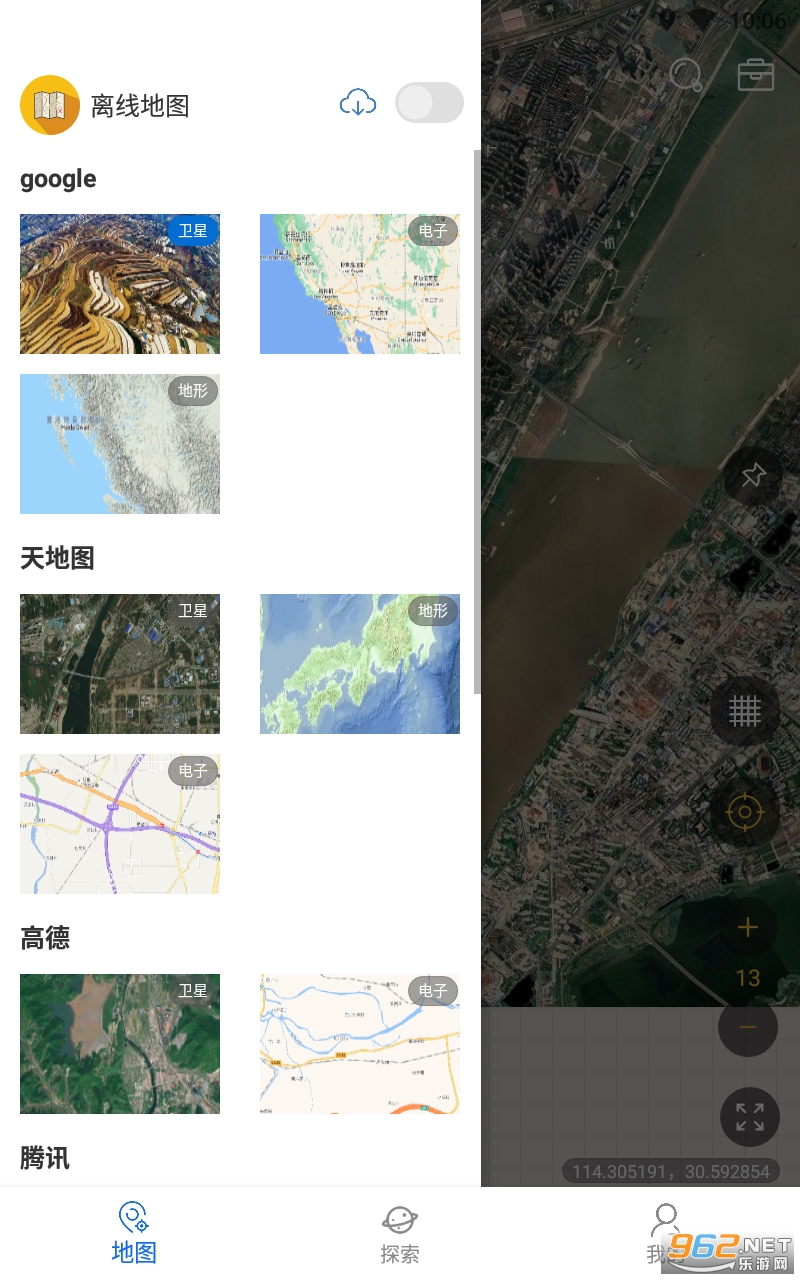The width and height of the screenshot is (800, 1280).
Task: Zoom in with the plus button
Action: tap(748, 927)
